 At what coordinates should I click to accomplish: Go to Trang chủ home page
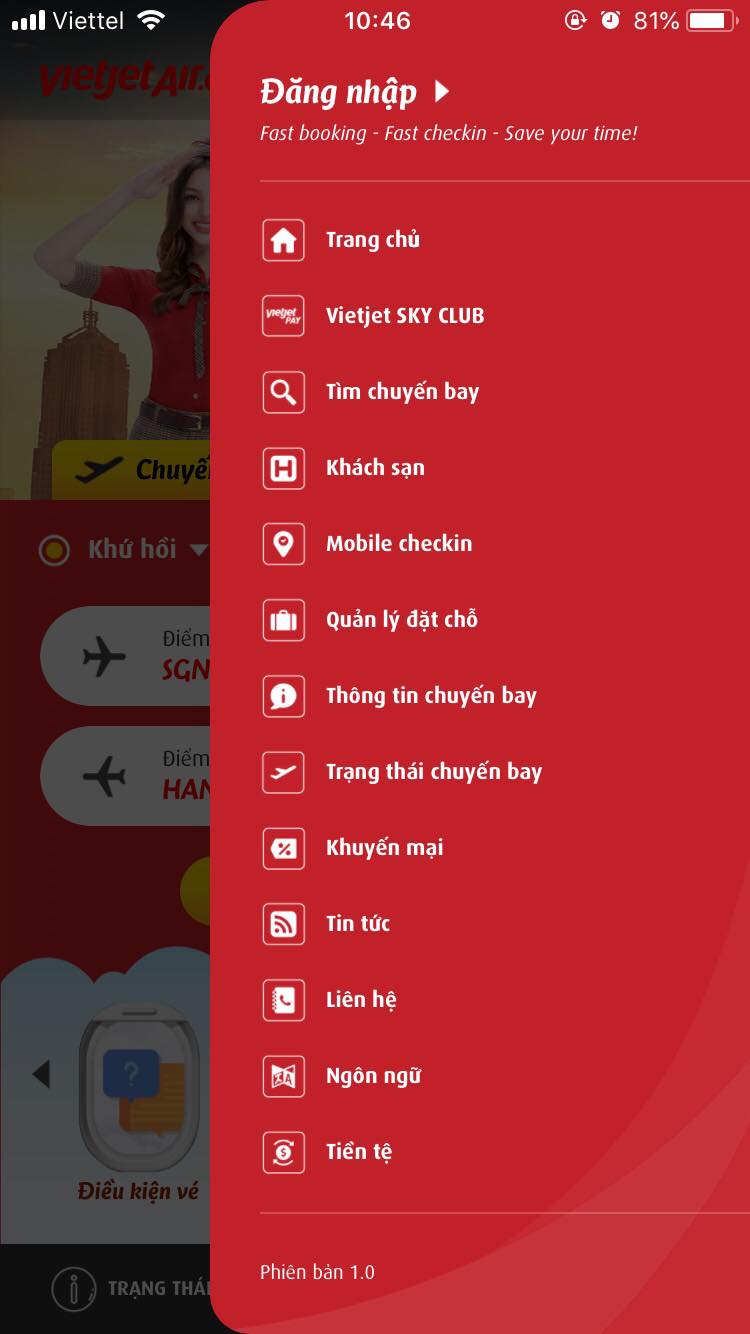coord(372,240)
